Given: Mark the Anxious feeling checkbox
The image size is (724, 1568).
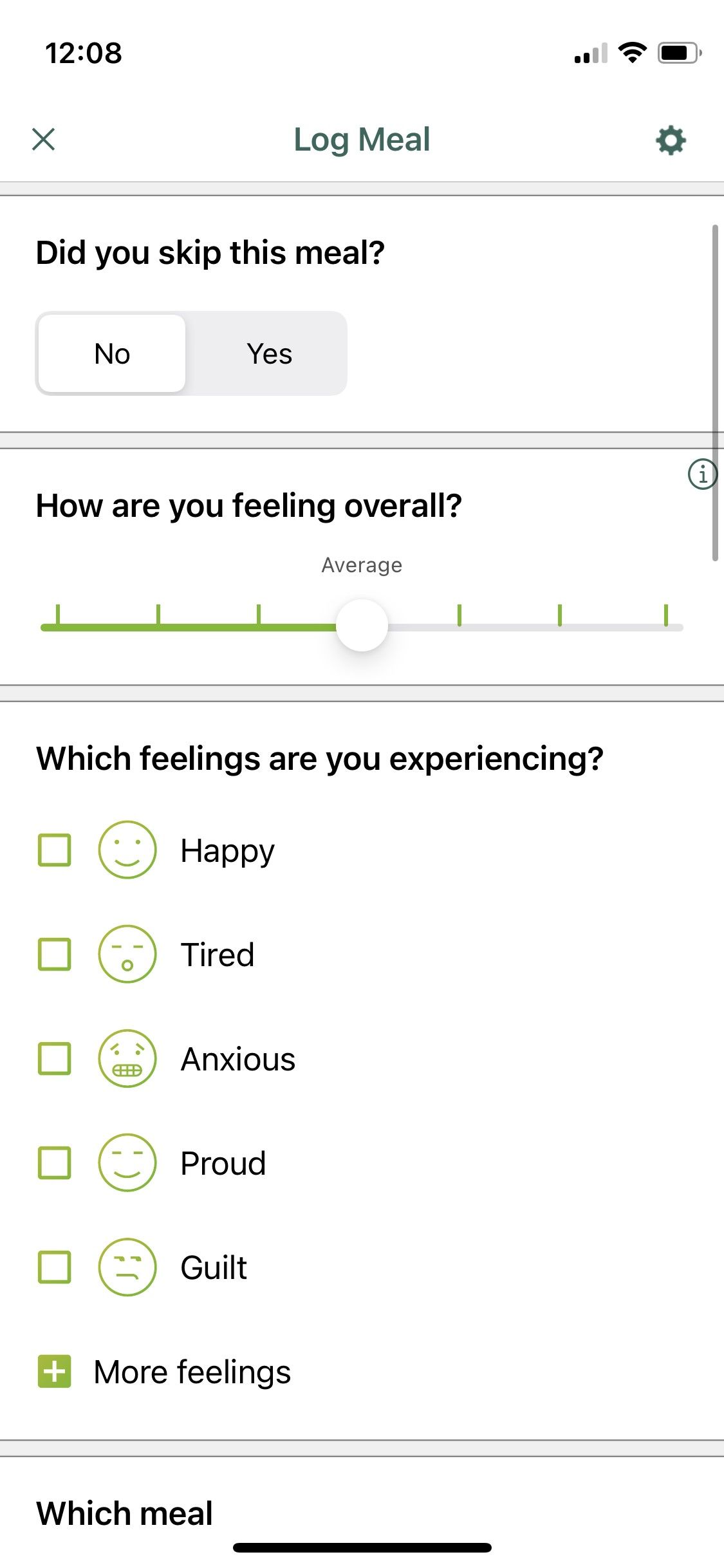Looking at the screenshot, I should point(55,1059).
